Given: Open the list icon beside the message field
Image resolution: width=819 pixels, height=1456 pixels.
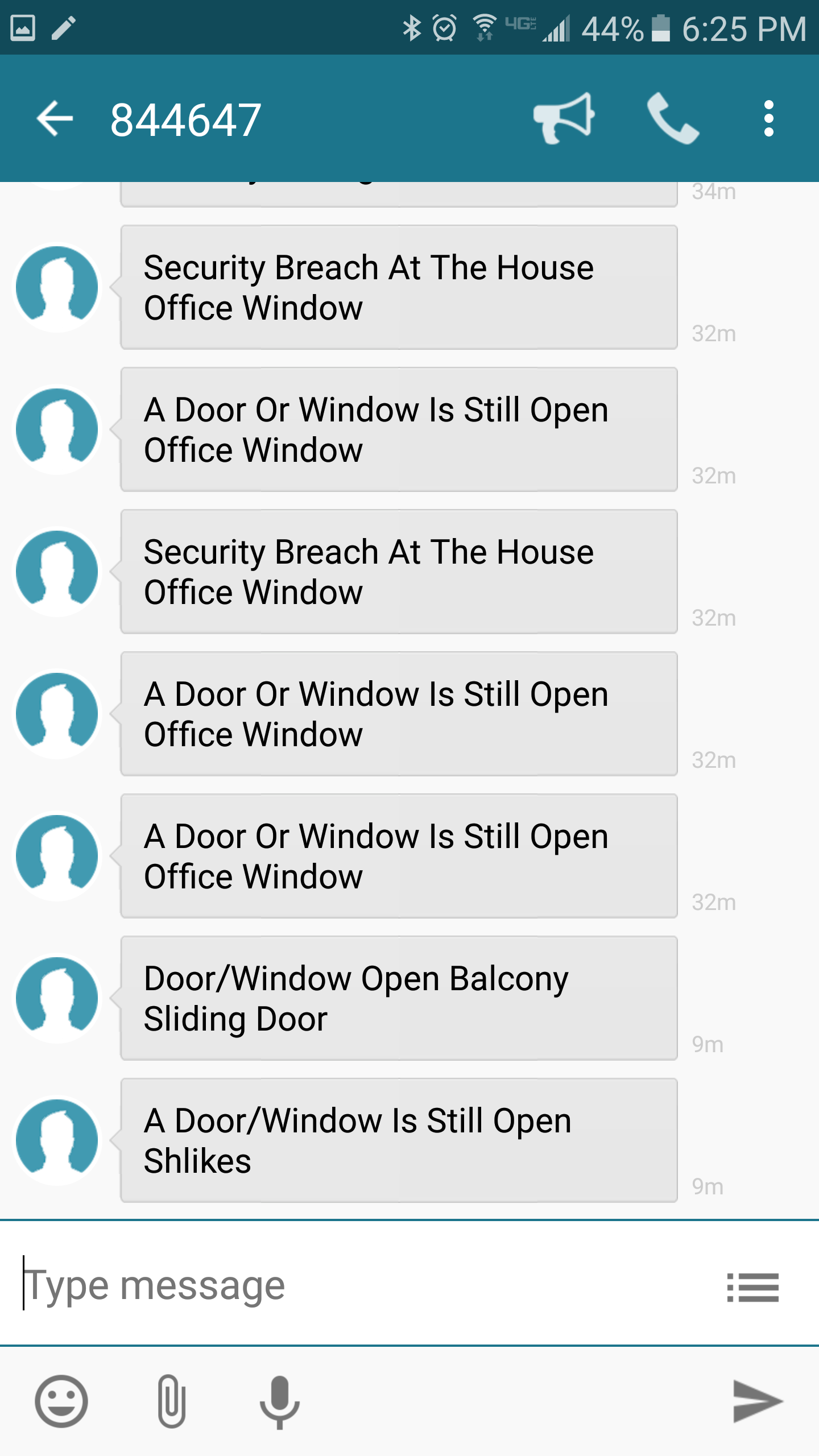Looking at the screenshot, I should point(752,1287).
